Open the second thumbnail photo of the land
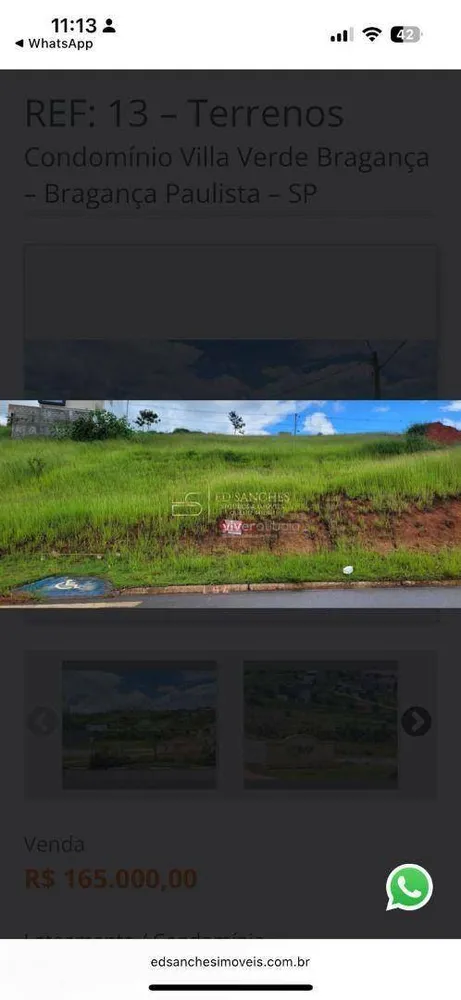 [321, 725]
